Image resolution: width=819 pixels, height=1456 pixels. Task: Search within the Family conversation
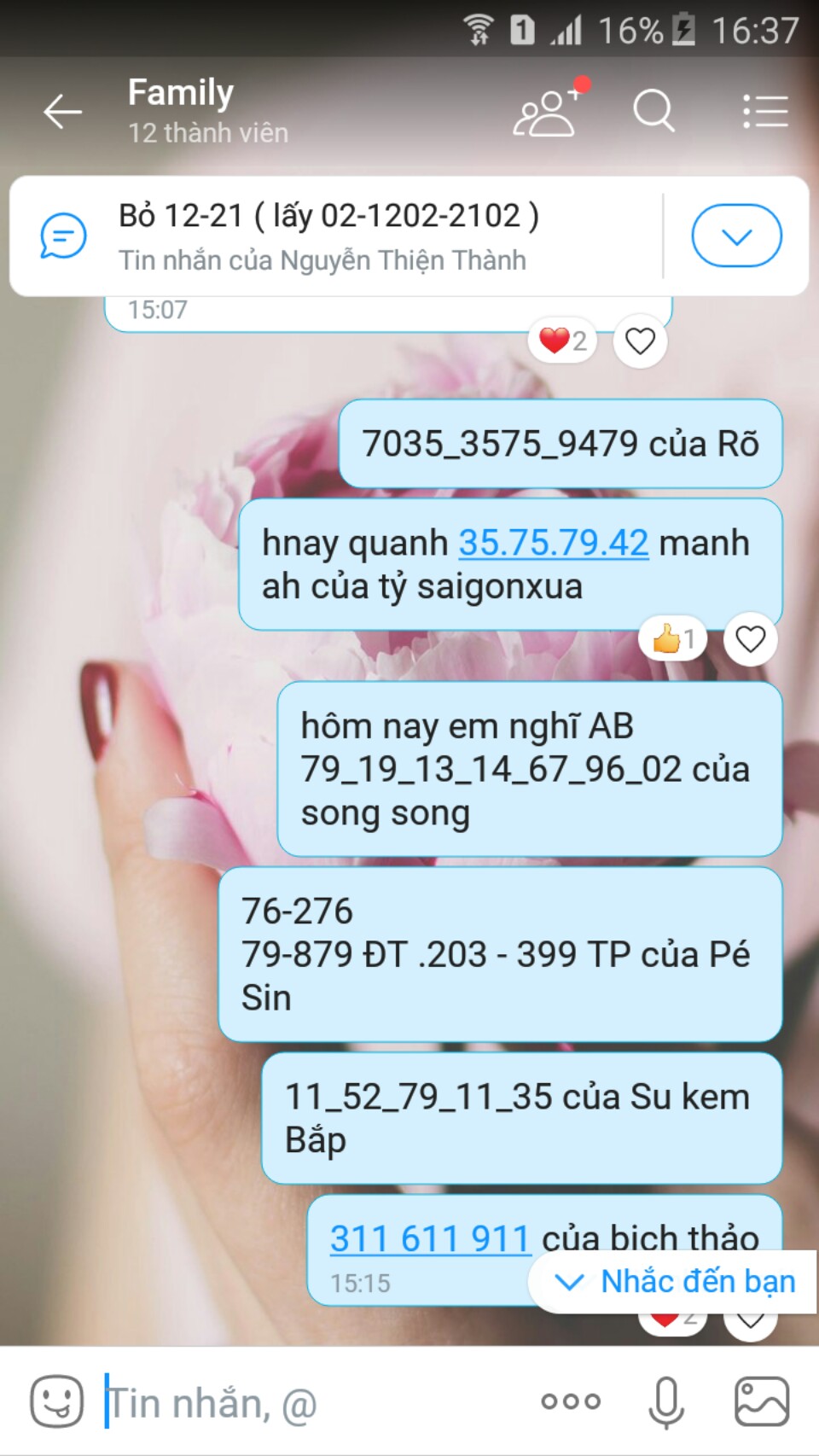coord(653,112)
